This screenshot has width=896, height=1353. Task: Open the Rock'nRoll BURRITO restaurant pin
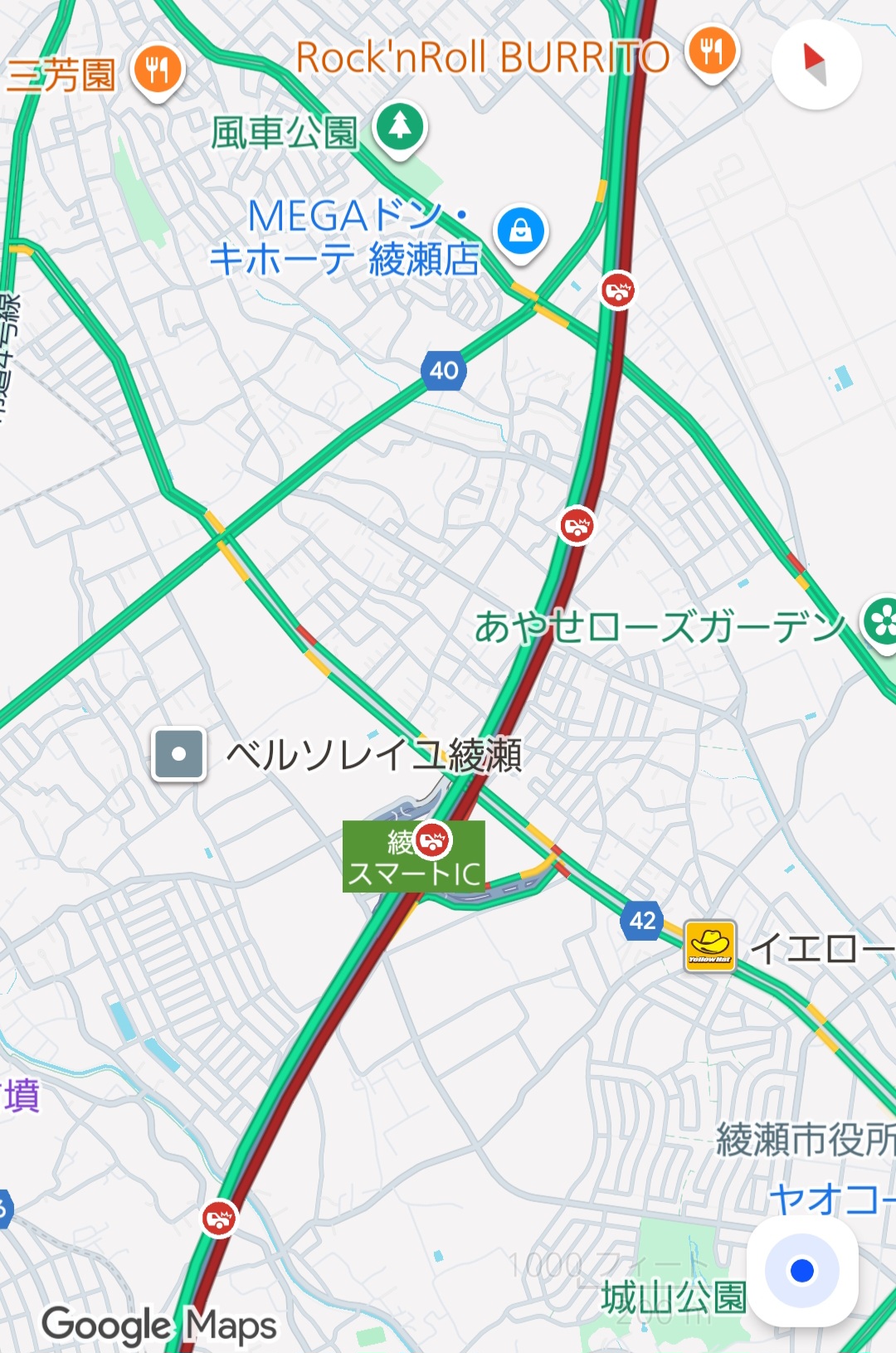712,52
